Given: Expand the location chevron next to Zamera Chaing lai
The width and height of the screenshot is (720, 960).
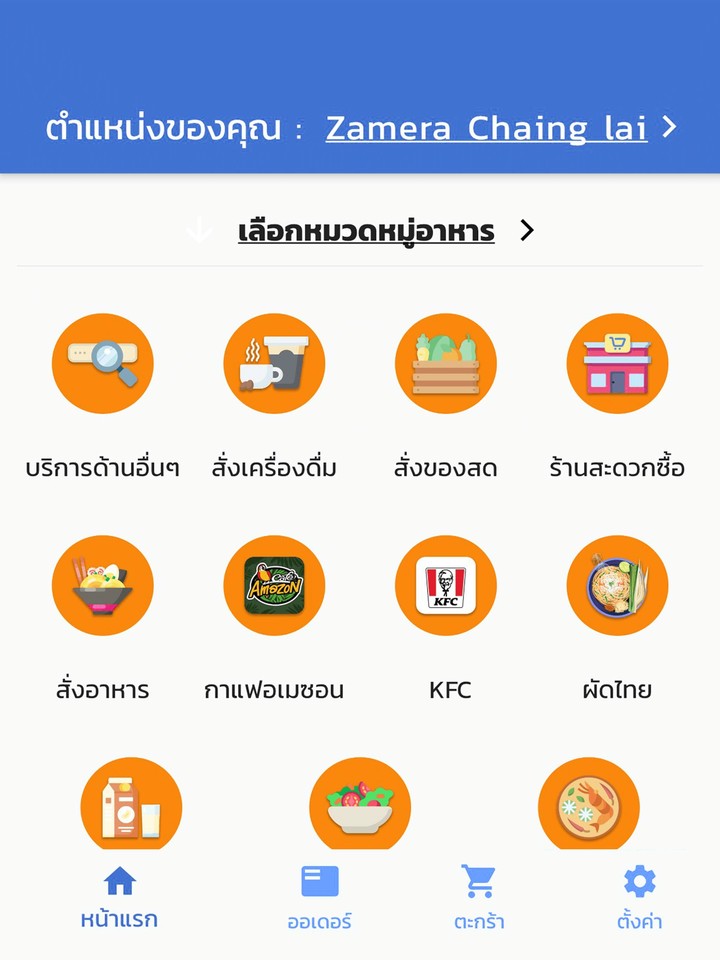Looking at the screenshot, I should tap(672, 127).
